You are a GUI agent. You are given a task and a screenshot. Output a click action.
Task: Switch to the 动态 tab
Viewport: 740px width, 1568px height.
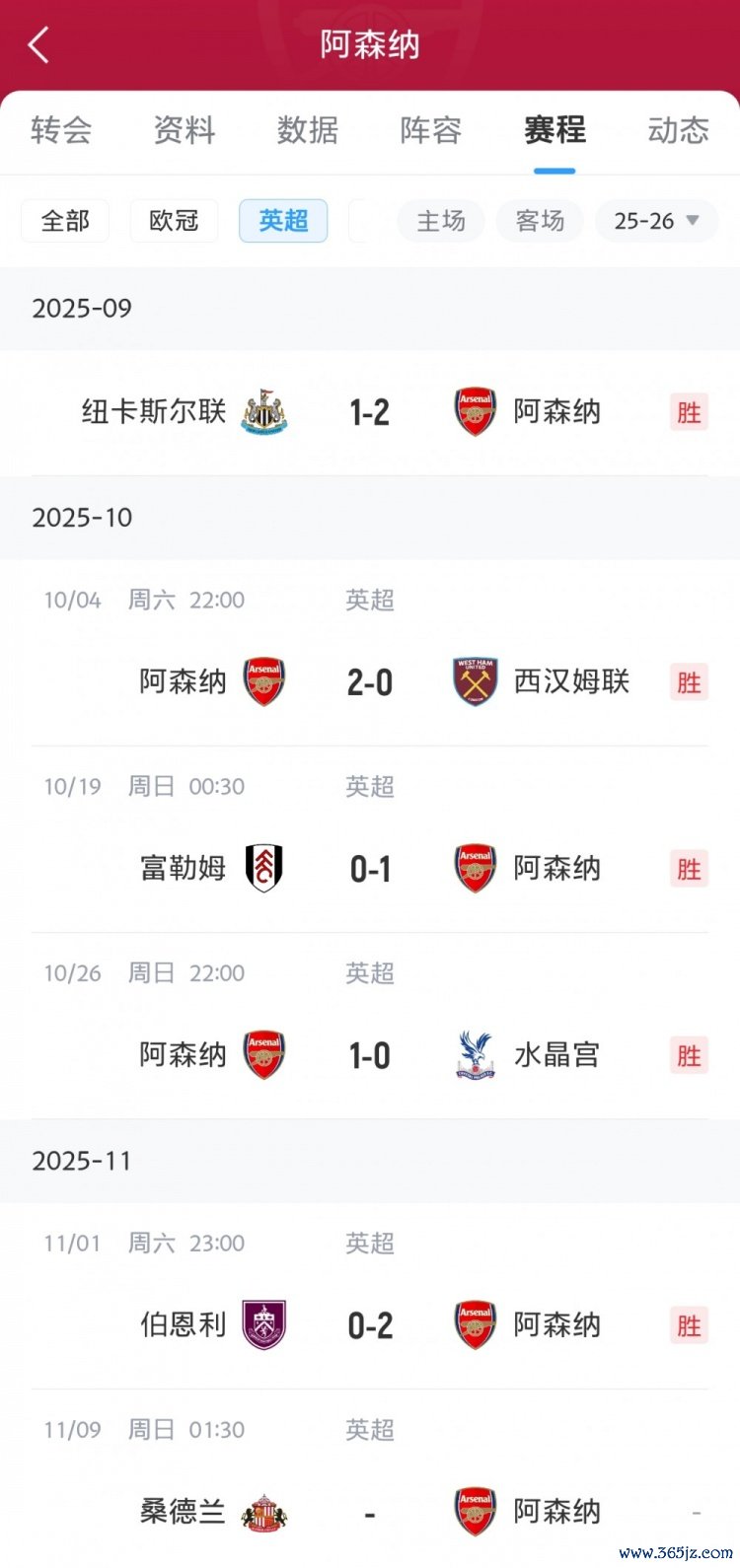678,130
